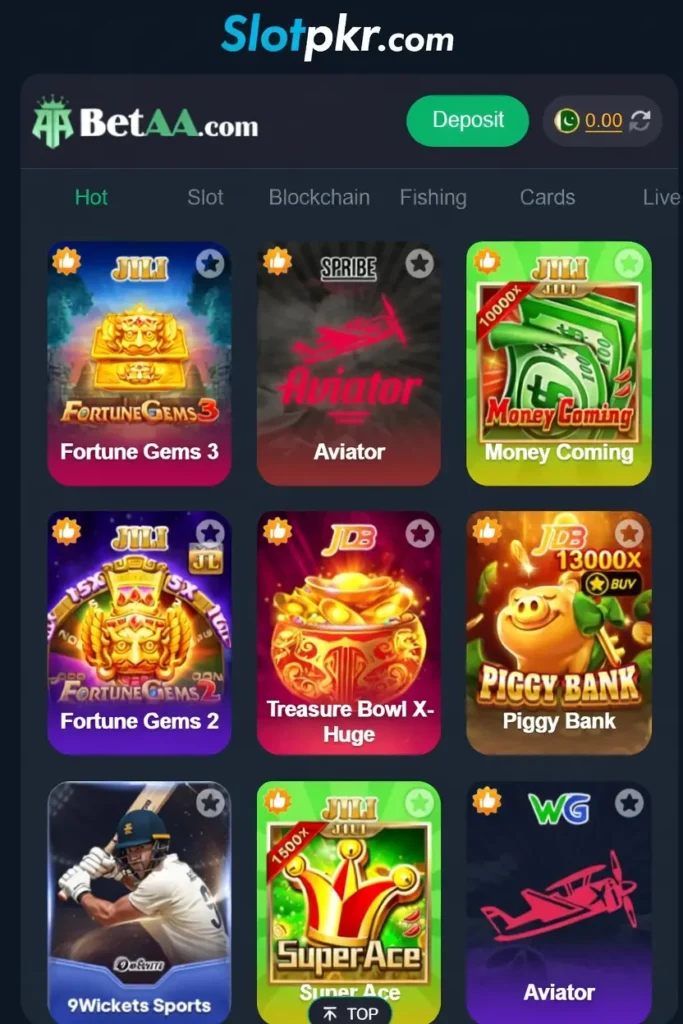
Task: Tap the green Deposit button
Action: point(467,121)
